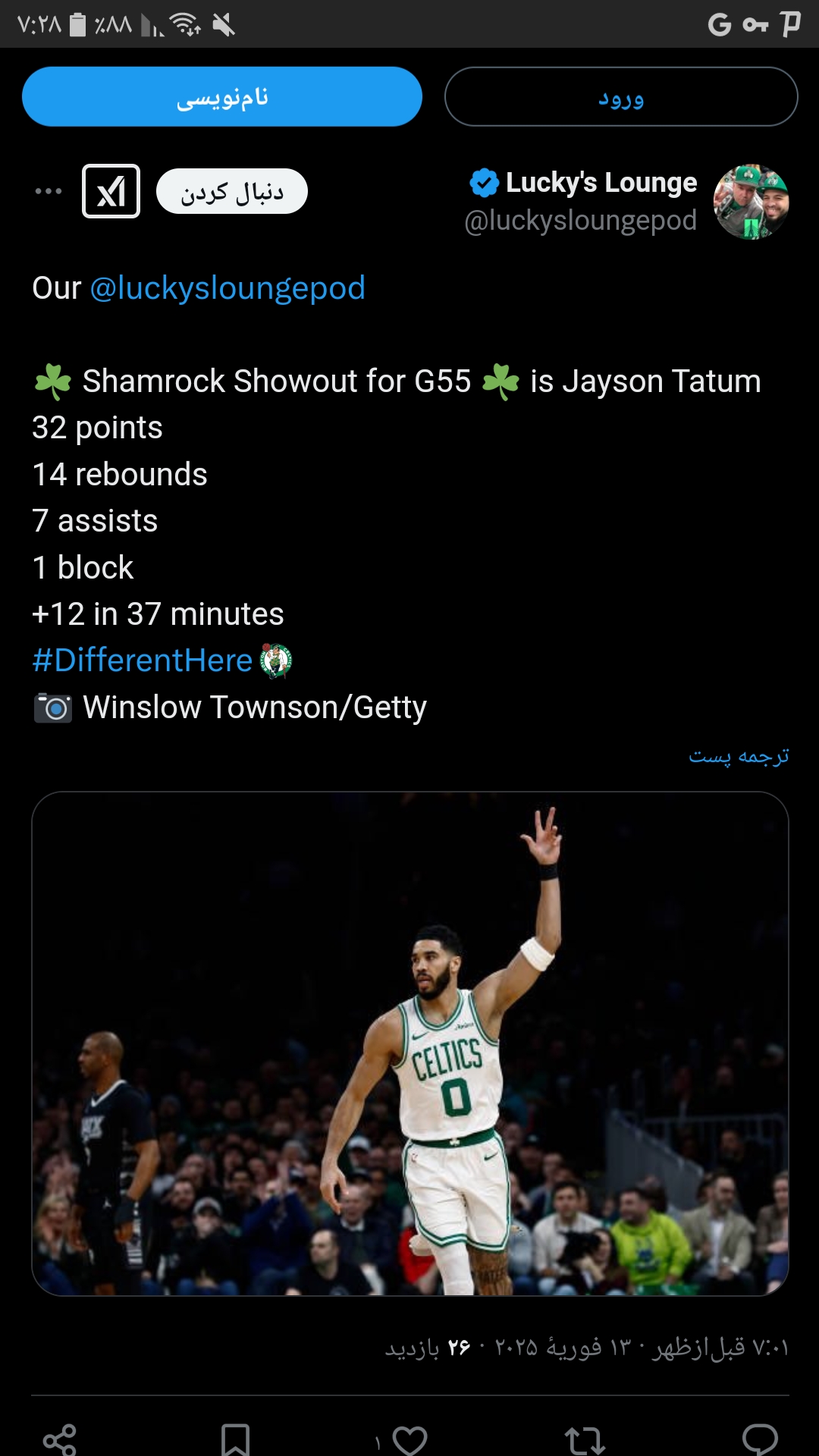The width and height of the screenshot is (819, 1456).
Task: Tap the blue نام‌نویسی sign-up button
Action: point(222,96)
